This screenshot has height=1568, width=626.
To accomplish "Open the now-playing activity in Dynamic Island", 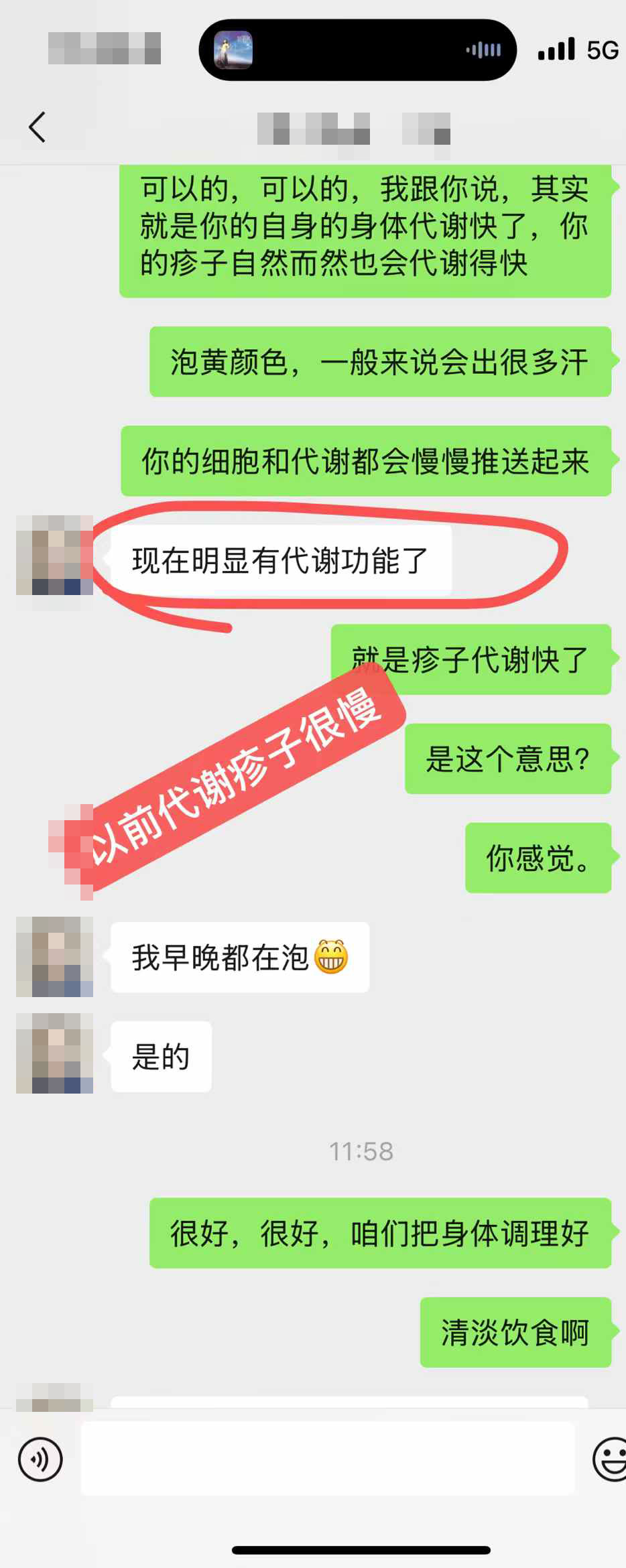I will click(x=357, y=50).
